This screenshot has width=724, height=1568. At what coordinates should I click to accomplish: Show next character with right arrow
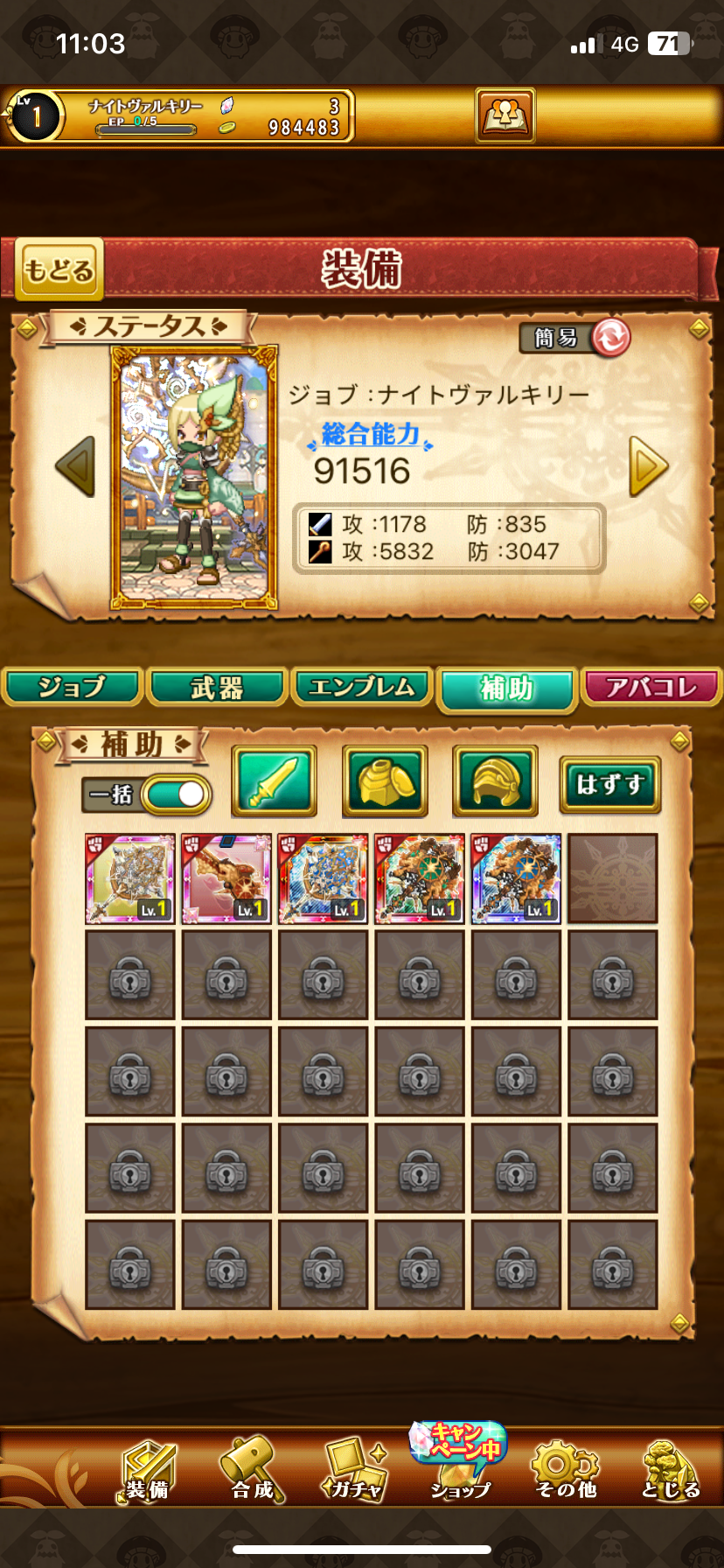click(648, 466)
